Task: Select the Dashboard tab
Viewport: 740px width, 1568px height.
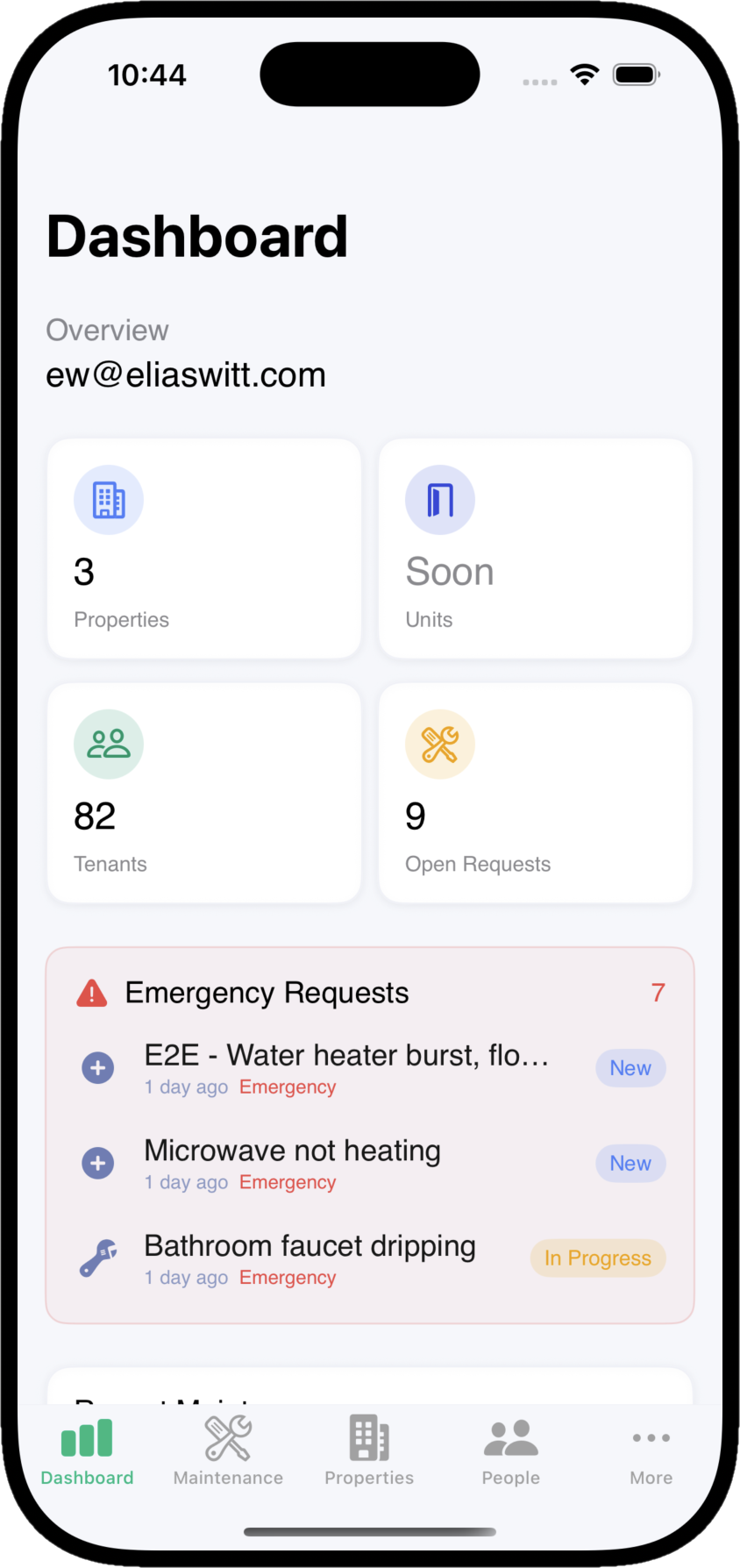Action: pos(87,1450)
